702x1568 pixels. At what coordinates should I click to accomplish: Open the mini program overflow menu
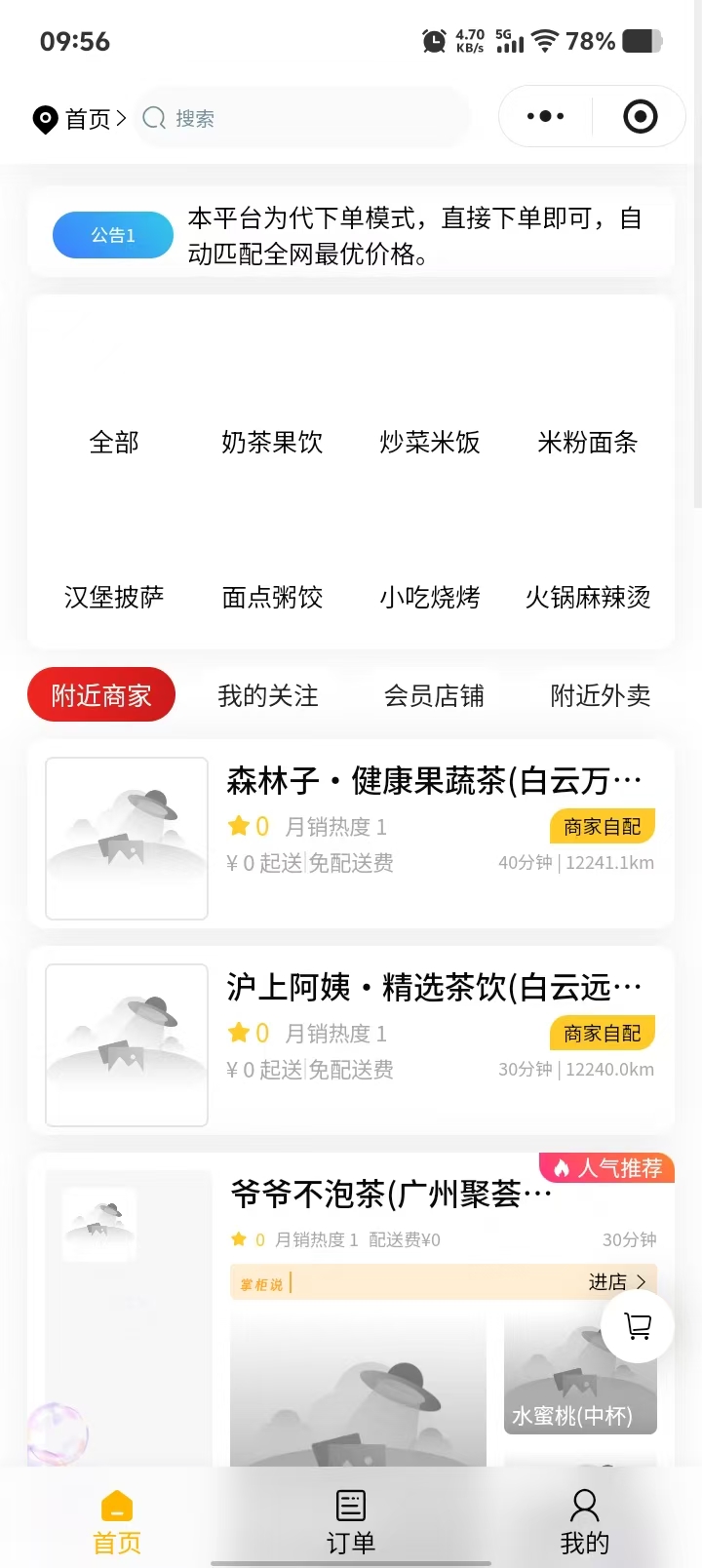coord(545,117)
